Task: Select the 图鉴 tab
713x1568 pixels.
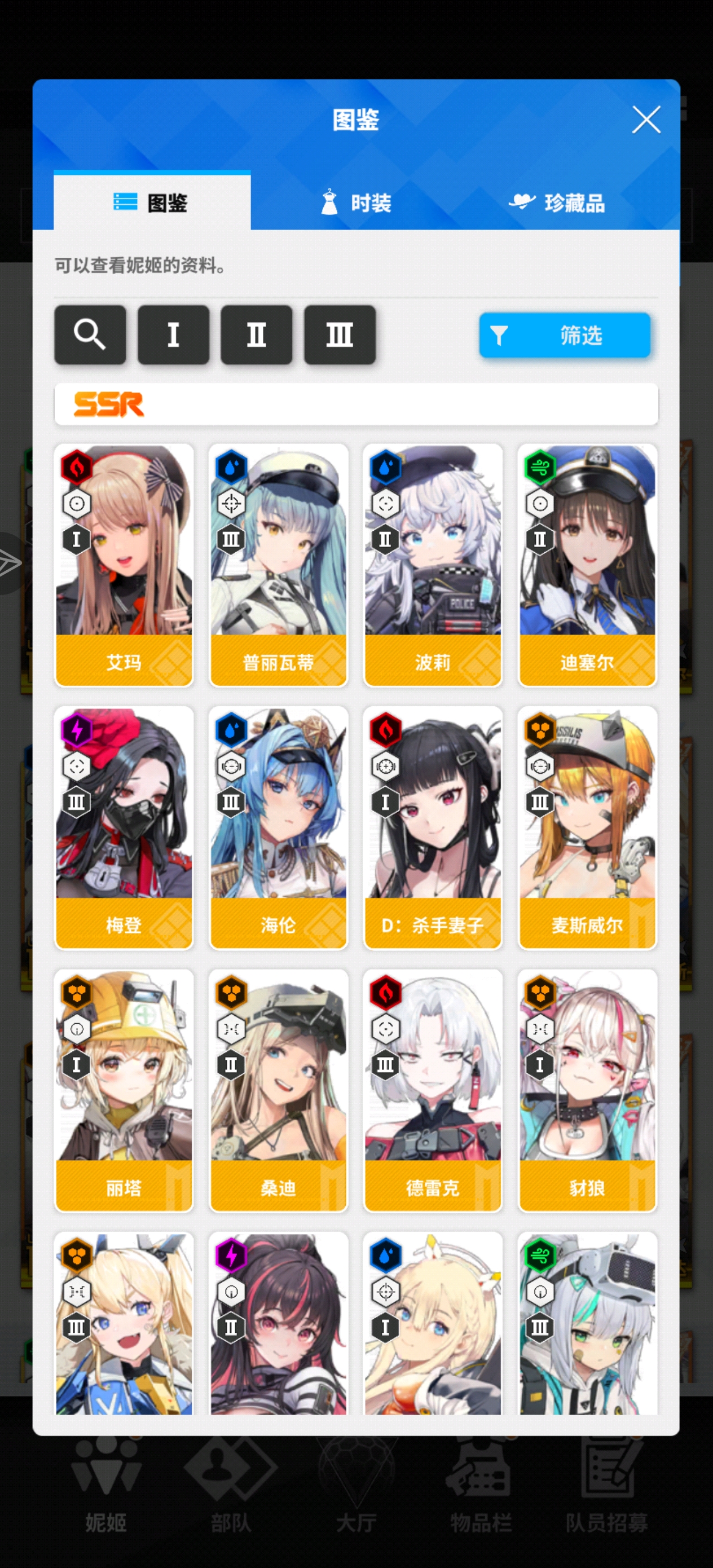Action: coord(152,202)
